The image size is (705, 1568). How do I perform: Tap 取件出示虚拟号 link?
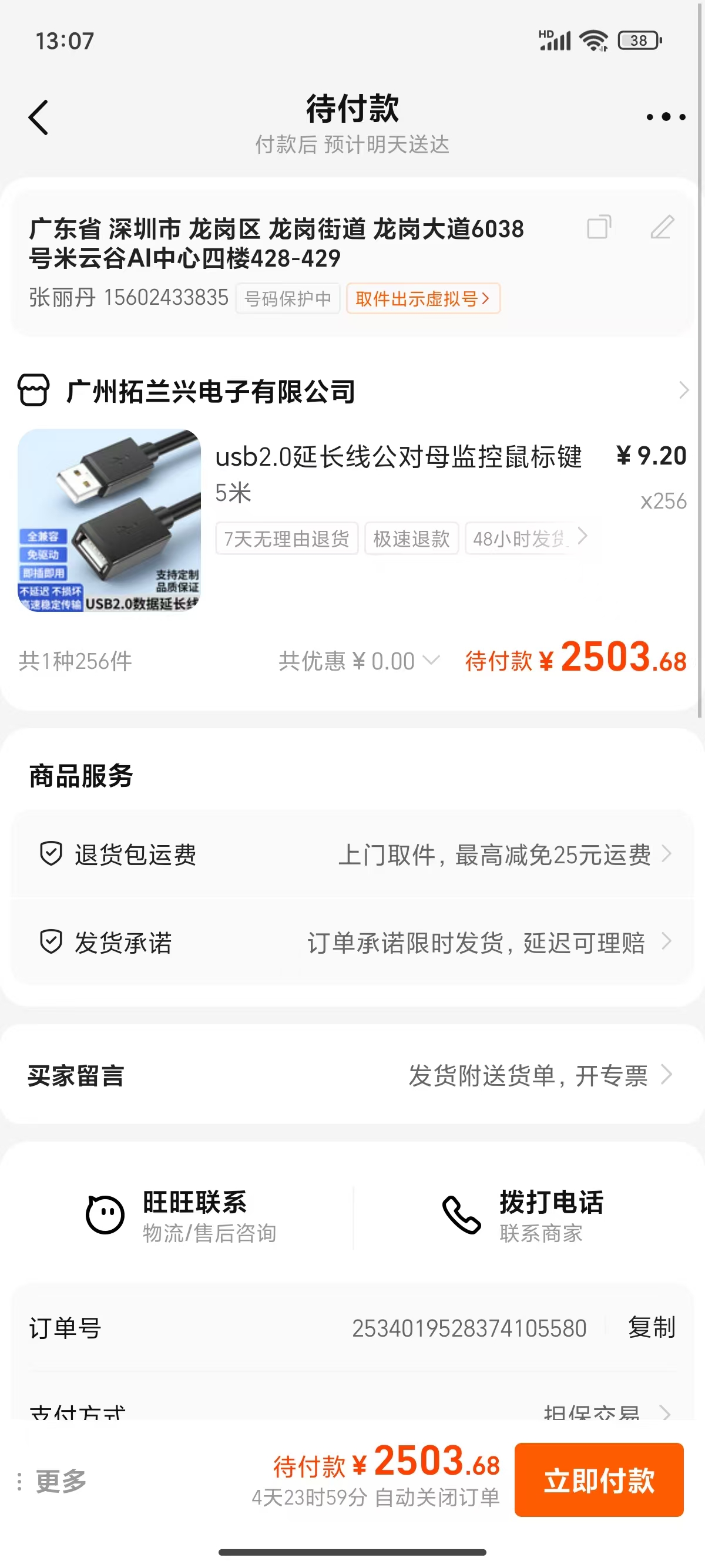423,298
